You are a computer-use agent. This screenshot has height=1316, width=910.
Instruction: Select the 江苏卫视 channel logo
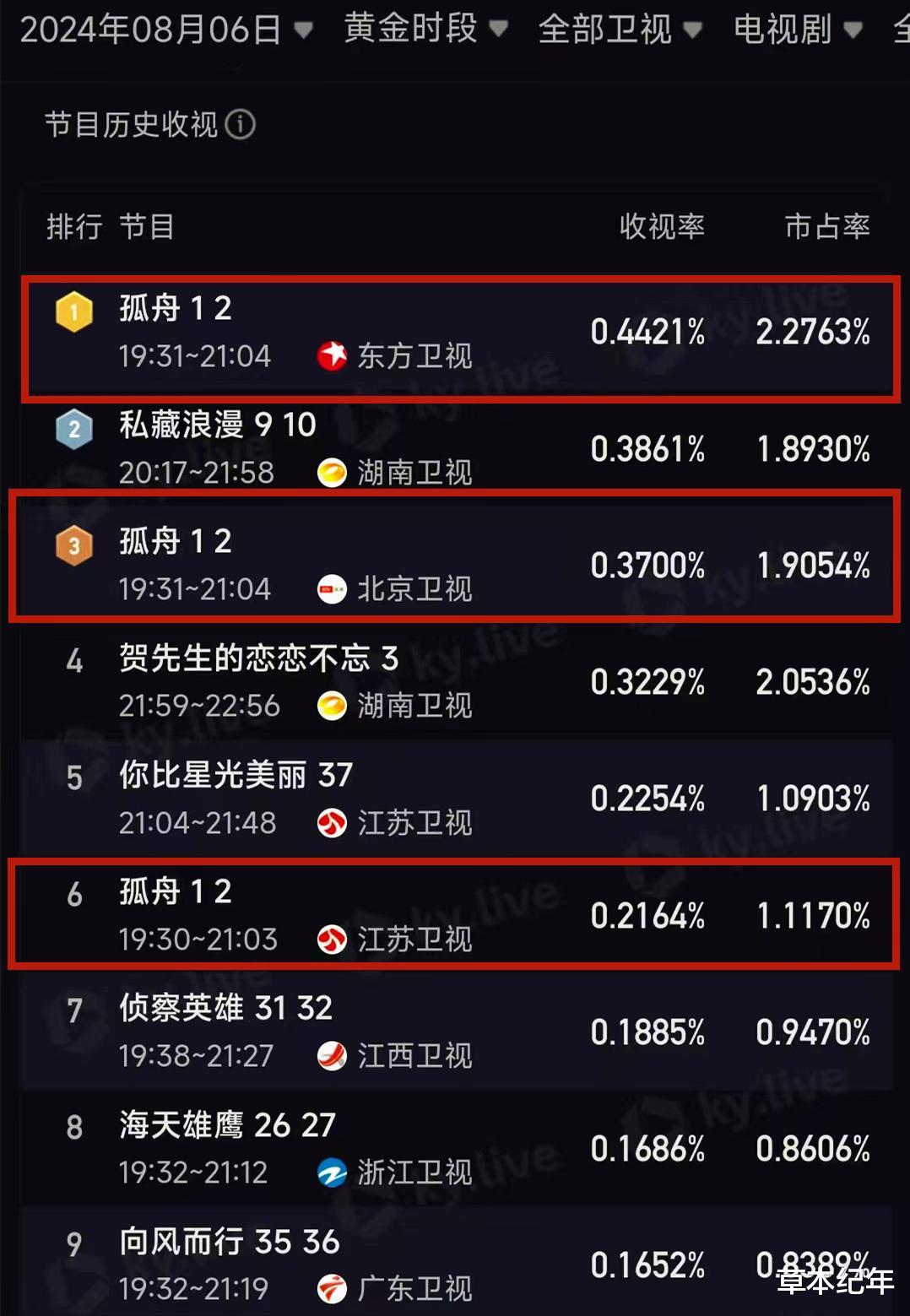click(x=331, y=824)
